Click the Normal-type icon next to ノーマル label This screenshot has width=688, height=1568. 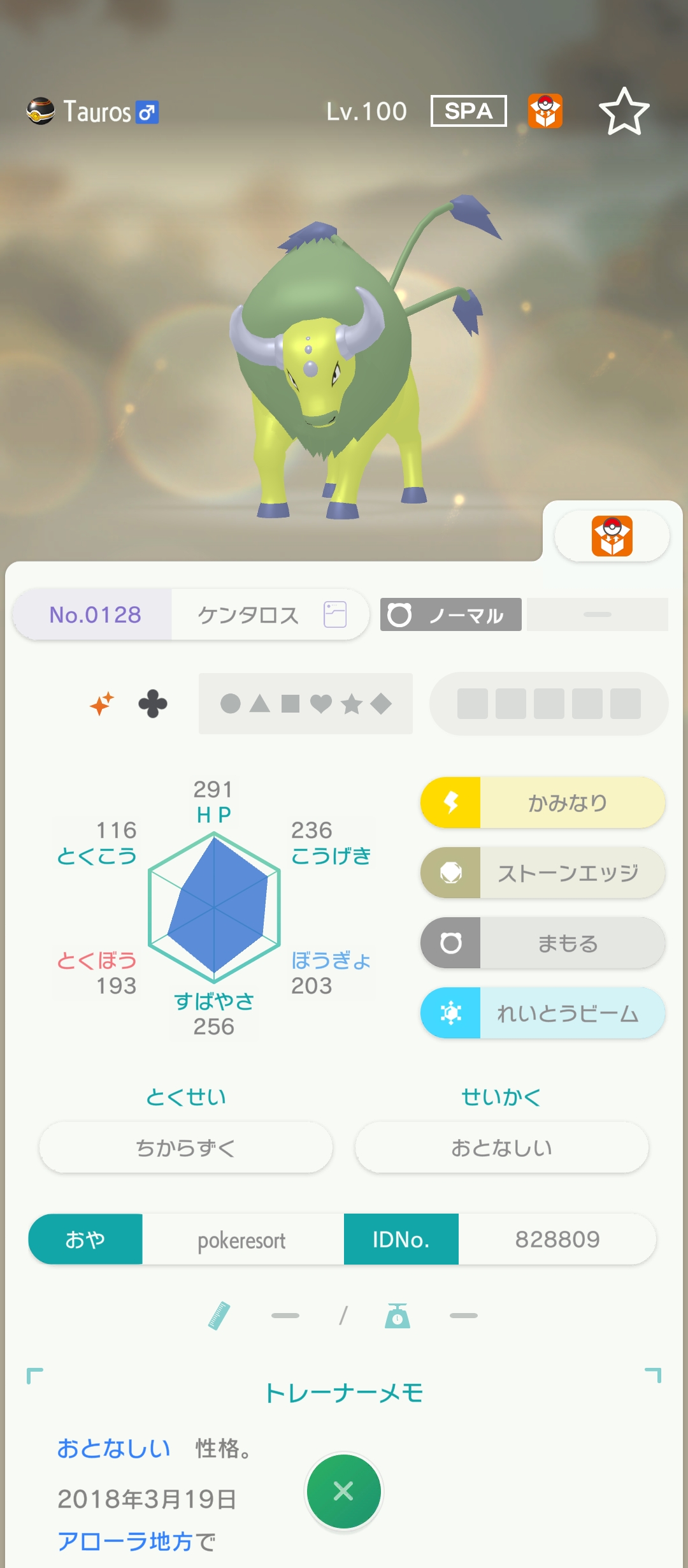click(399, 614)
